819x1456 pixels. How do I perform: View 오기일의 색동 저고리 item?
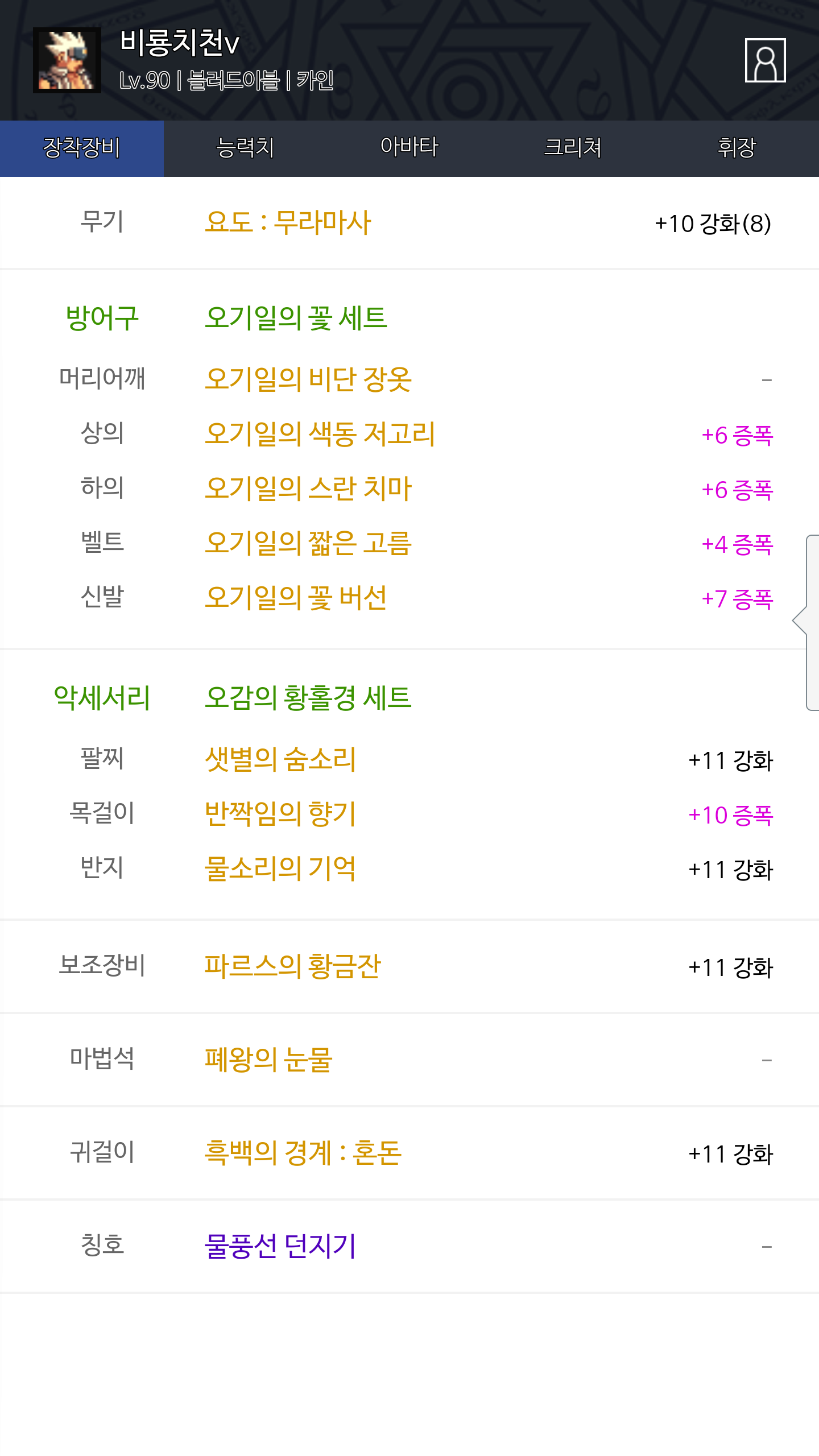pyautogui.click(x=320, y=433)
